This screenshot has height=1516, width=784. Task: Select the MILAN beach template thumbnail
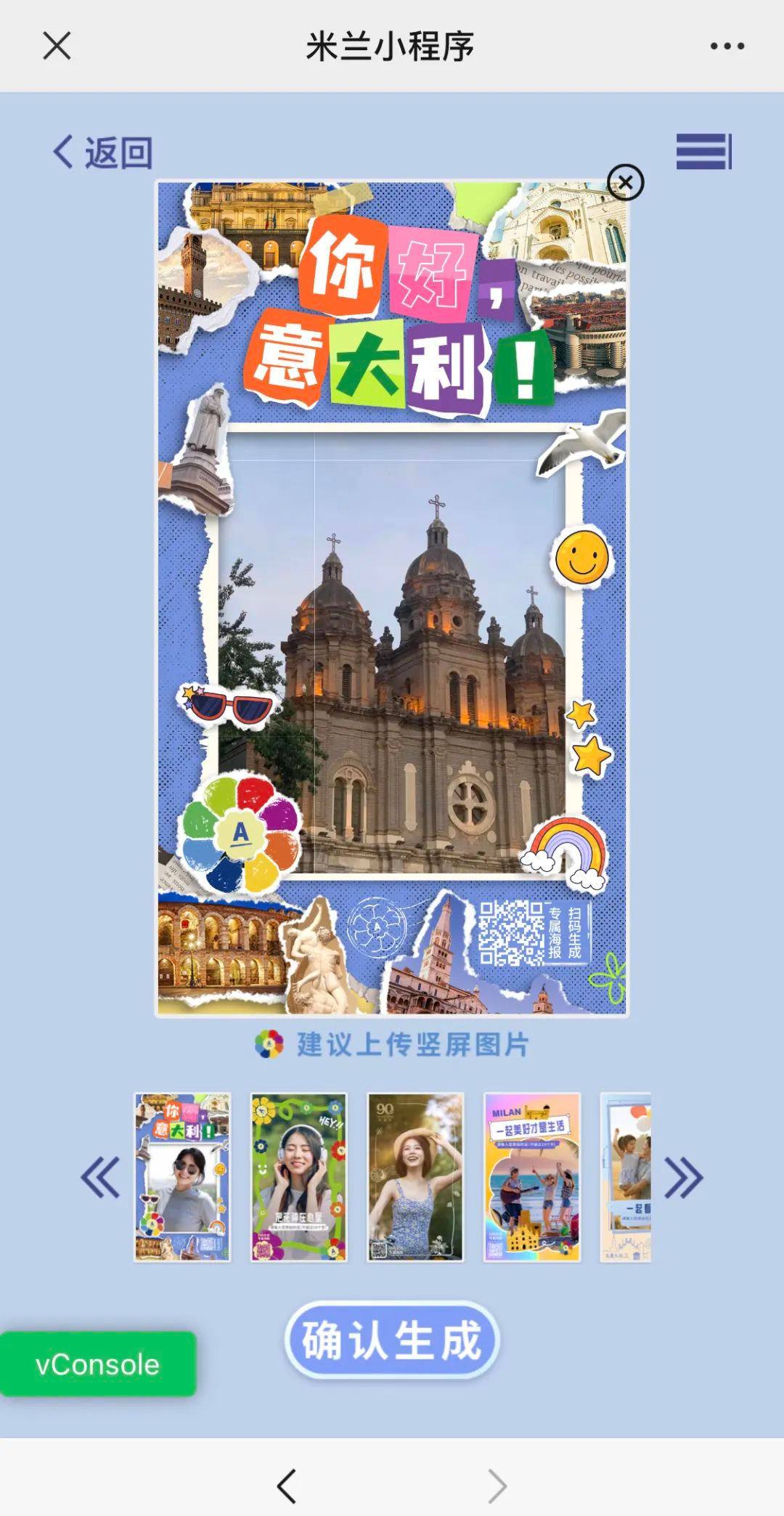click(x=531, y=1176)
